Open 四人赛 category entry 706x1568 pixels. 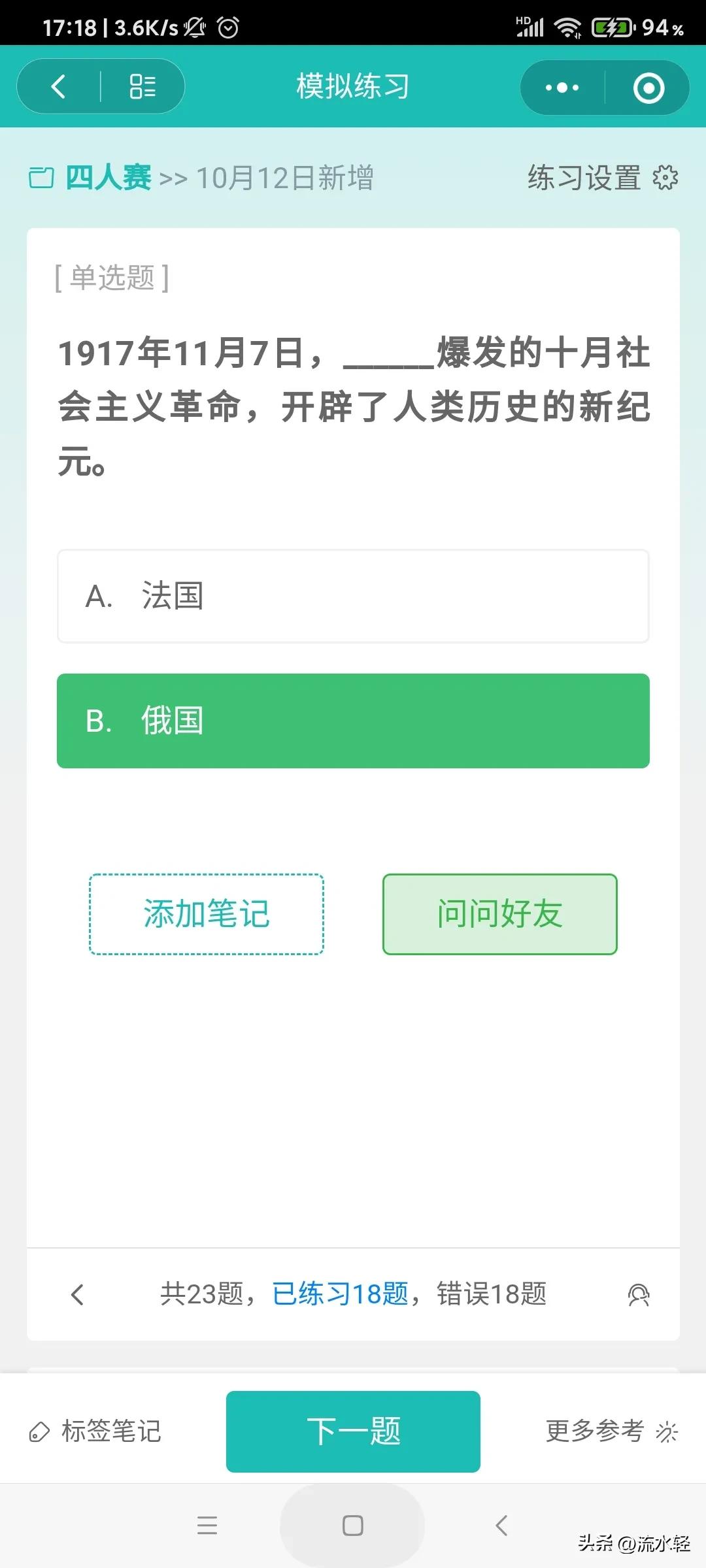tap(108, 177)
